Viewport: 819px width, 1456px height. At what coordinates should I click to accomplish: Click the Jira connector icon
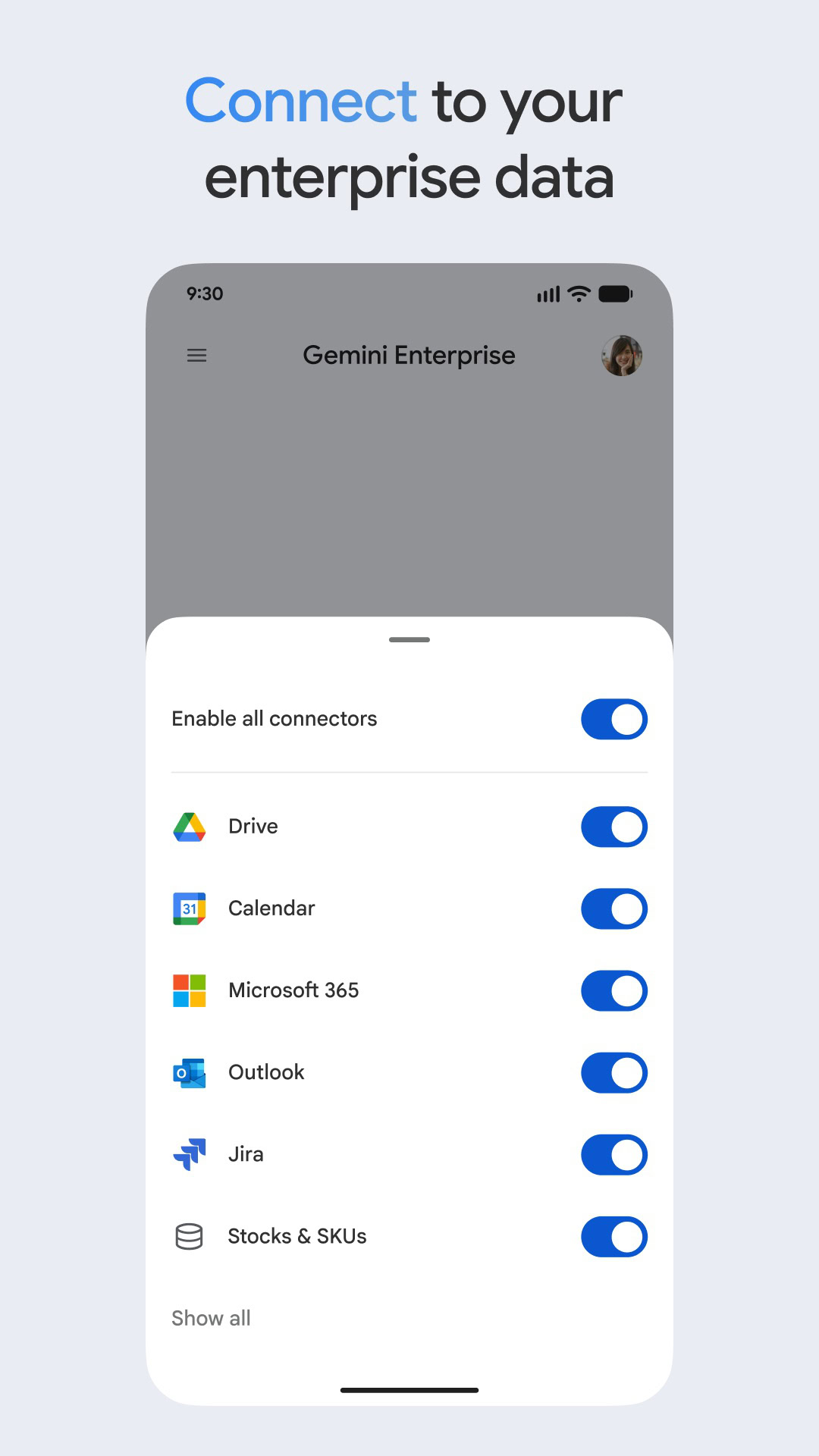pos(189,1154)
